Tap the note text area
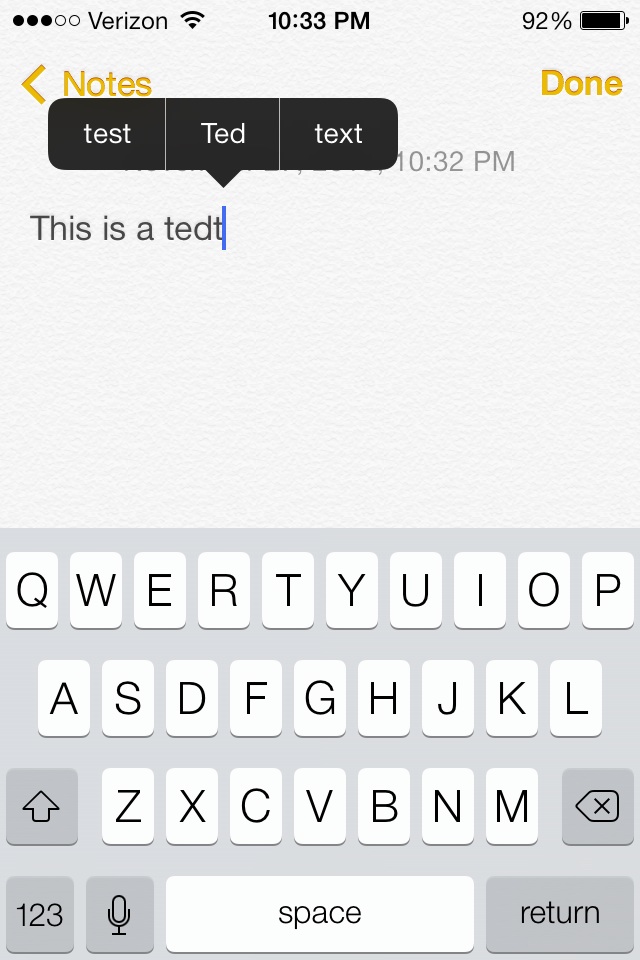 click(x=320, y=355)
